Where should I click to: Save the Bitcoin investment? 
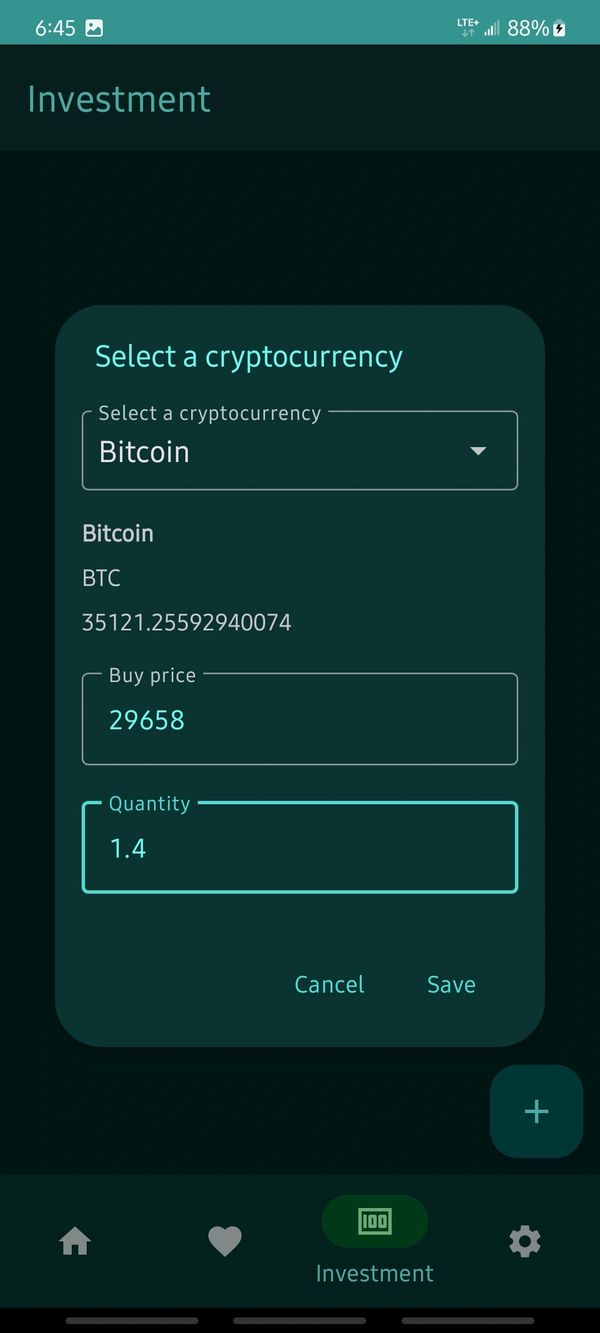pyautogui.click(x=451, y=984)
